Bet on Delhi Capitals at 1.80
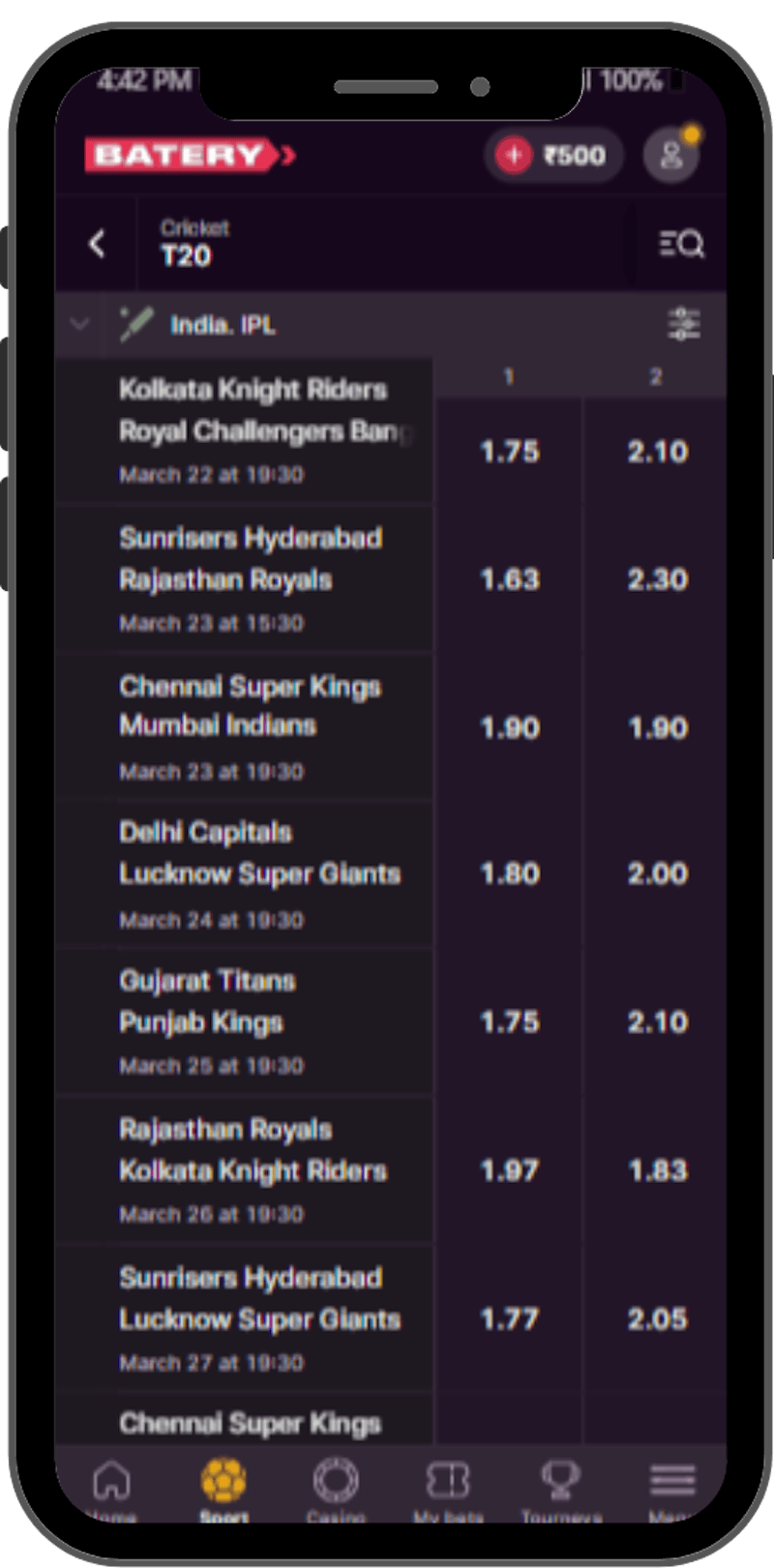Screen dimensions: 774x1568 coord(510,873)
